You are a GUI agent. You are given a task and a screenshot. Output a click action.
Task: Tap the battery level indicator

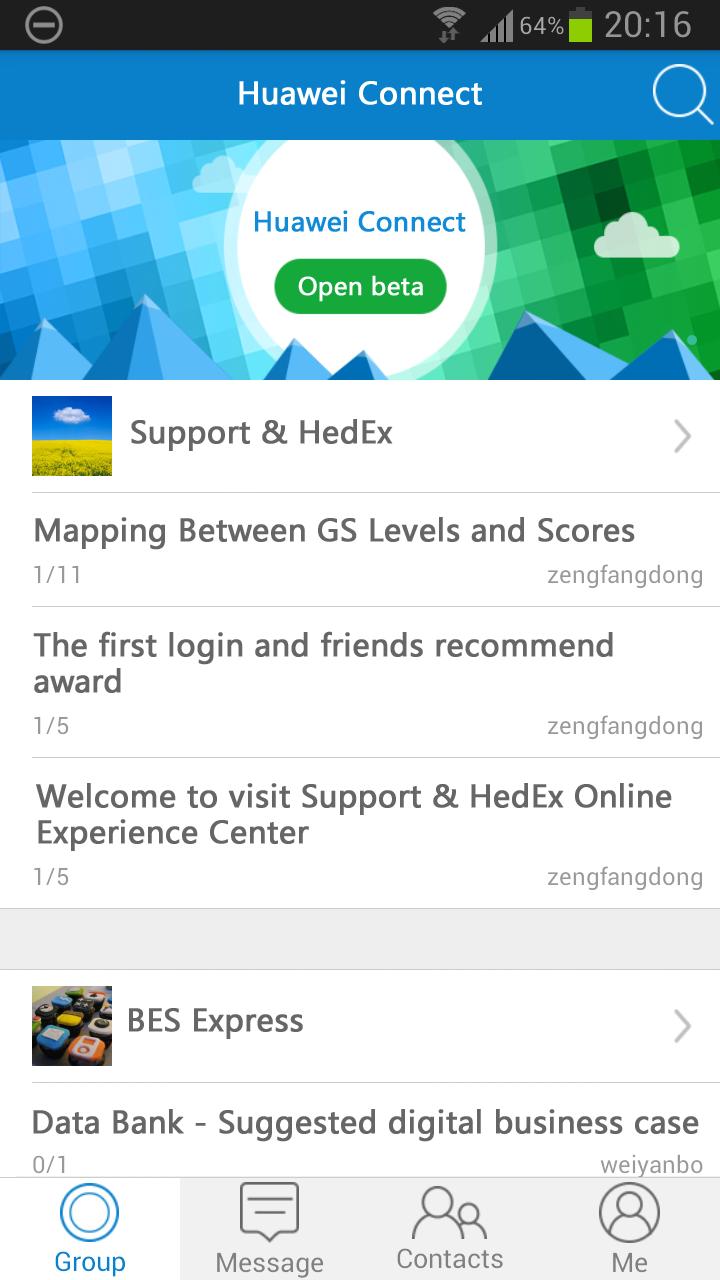click(578, 26)
